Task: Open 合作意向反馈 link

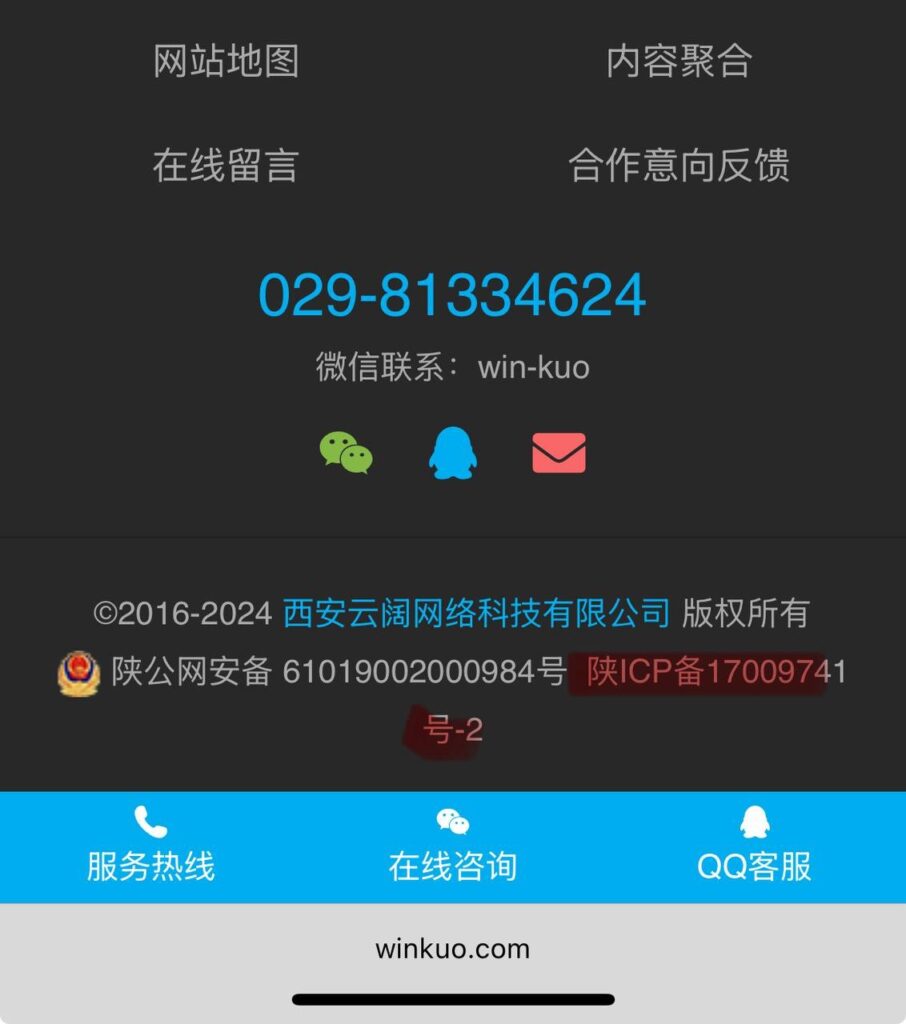Action: pyautogui.click(x=679, y=165)
